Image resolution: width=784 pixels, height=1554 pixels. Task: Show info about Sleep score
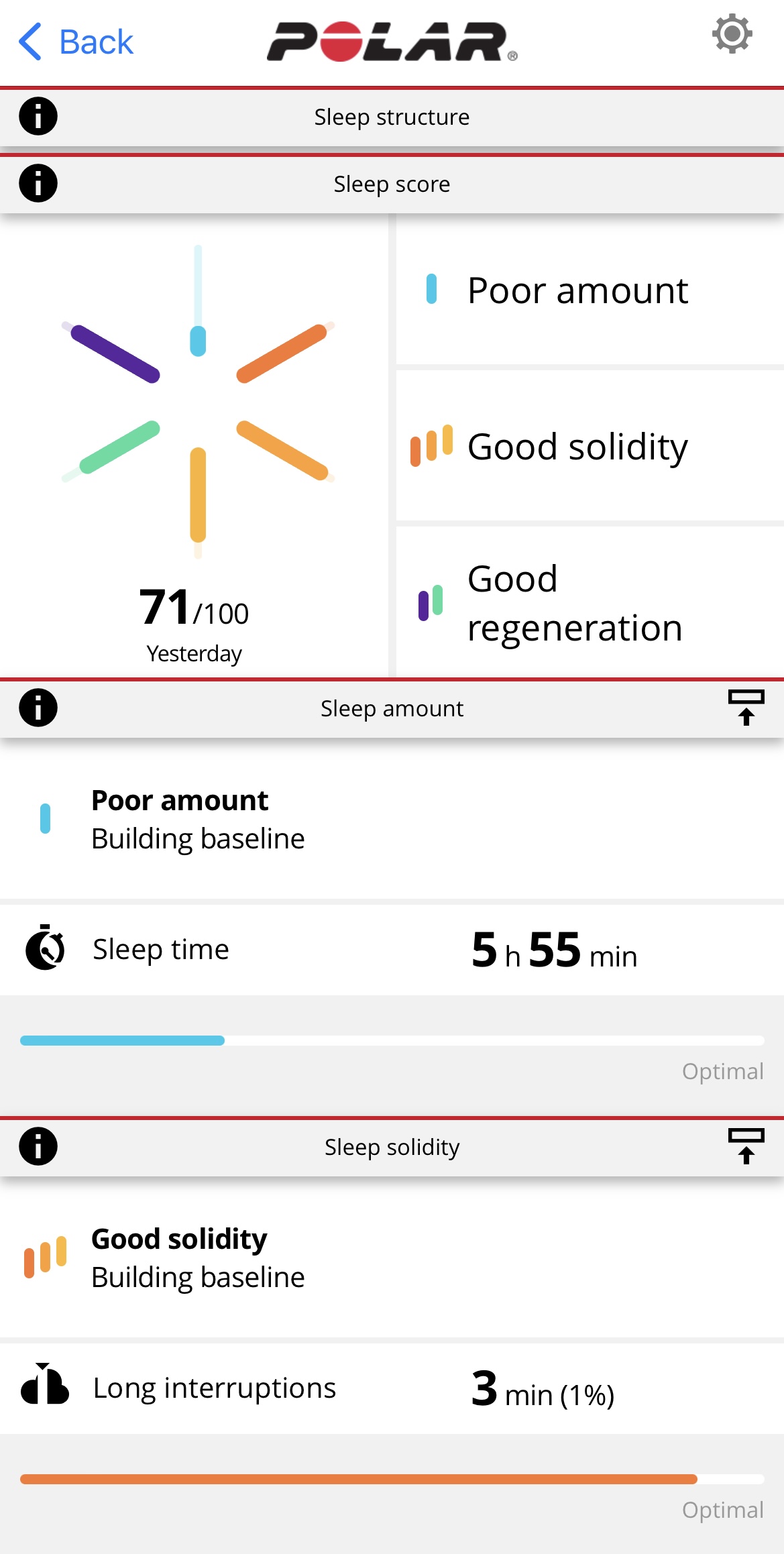point(38,183)
